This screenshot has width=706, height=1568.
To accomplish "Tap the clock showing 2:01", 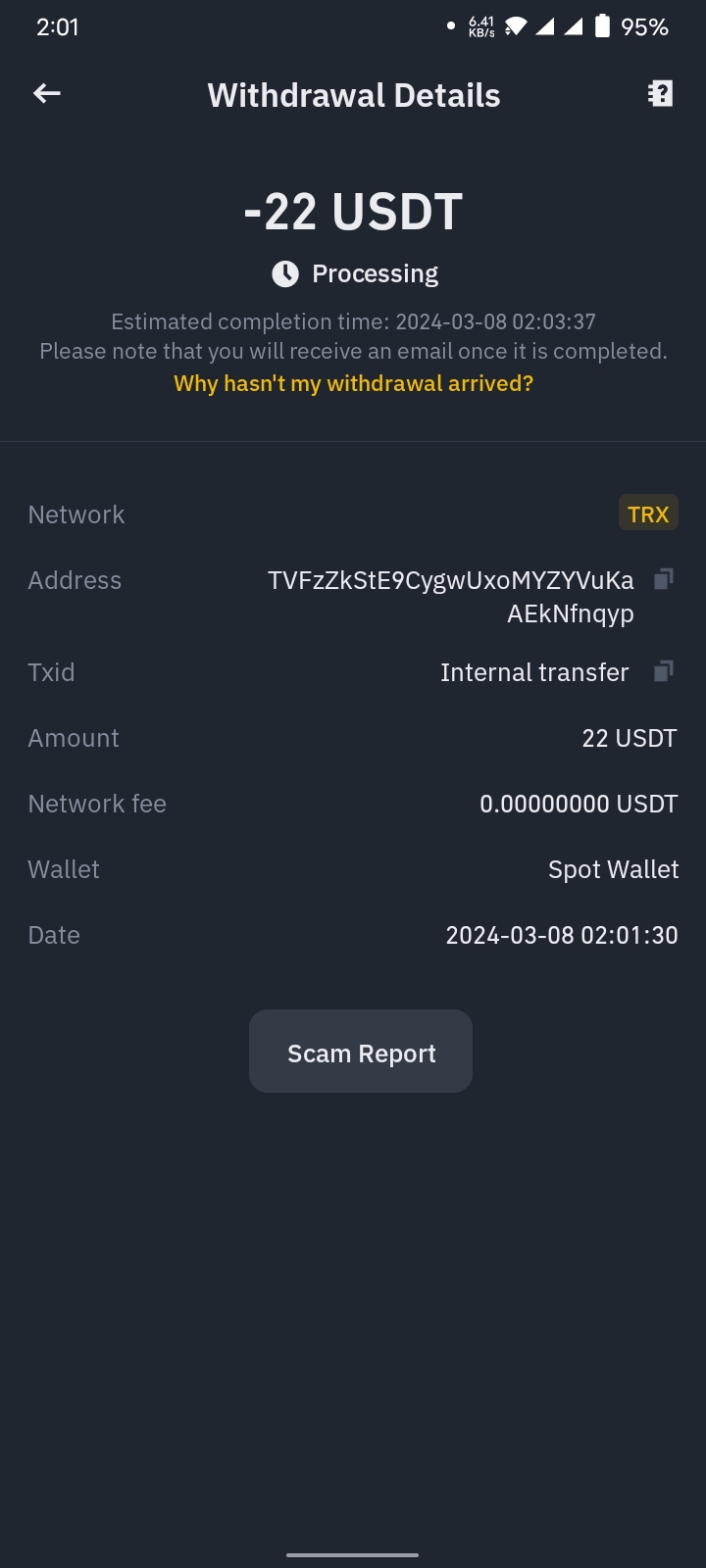I will (58, 26).
